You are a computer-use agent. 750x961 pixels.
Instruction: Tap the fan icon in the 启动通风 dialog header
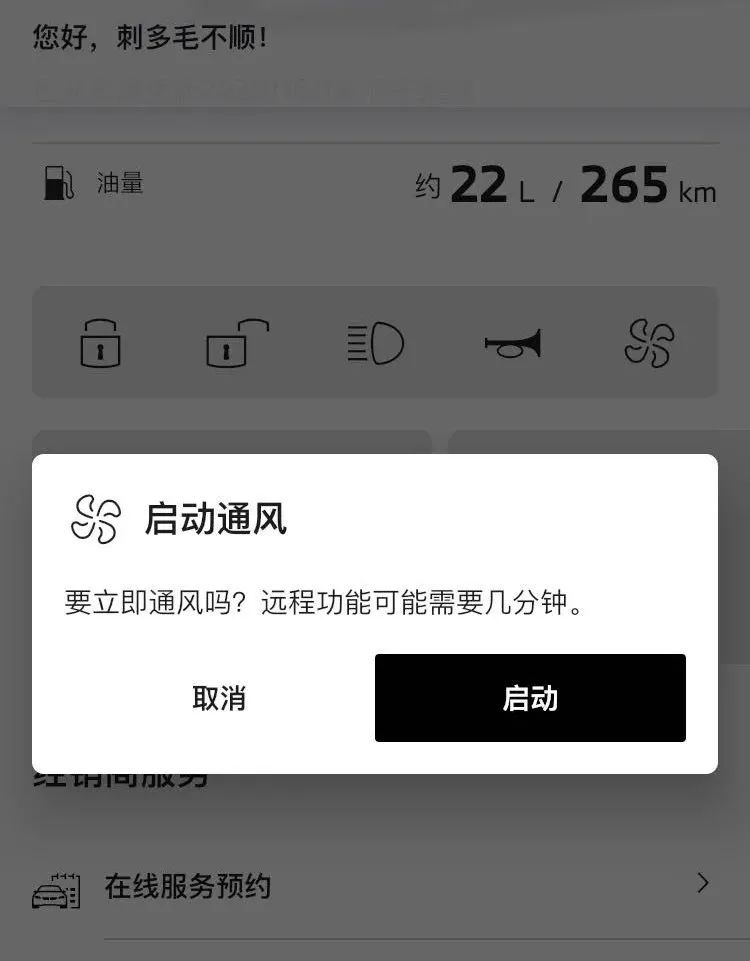(95, 518)
